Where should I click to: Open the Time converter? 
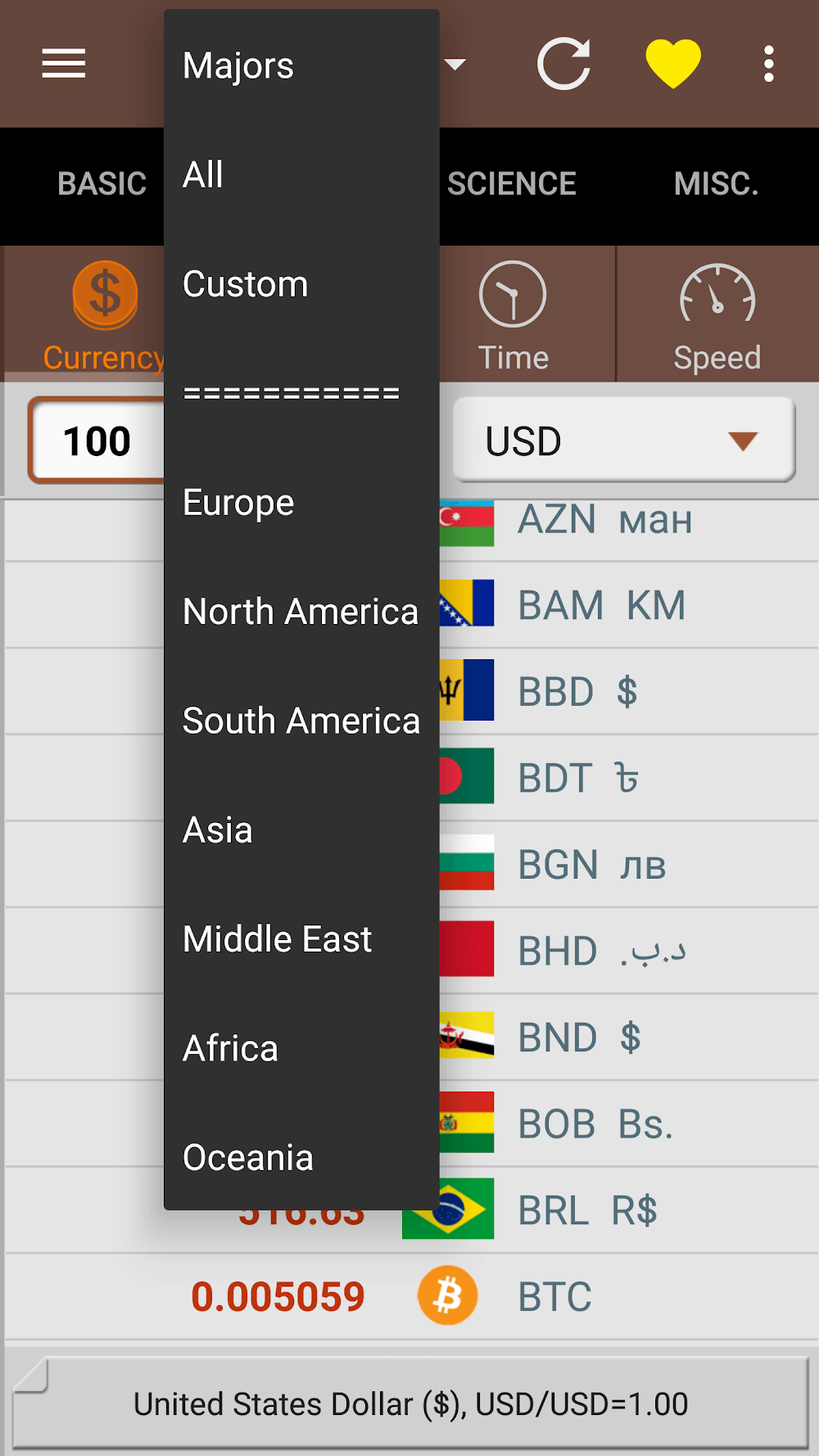point(514,315)
